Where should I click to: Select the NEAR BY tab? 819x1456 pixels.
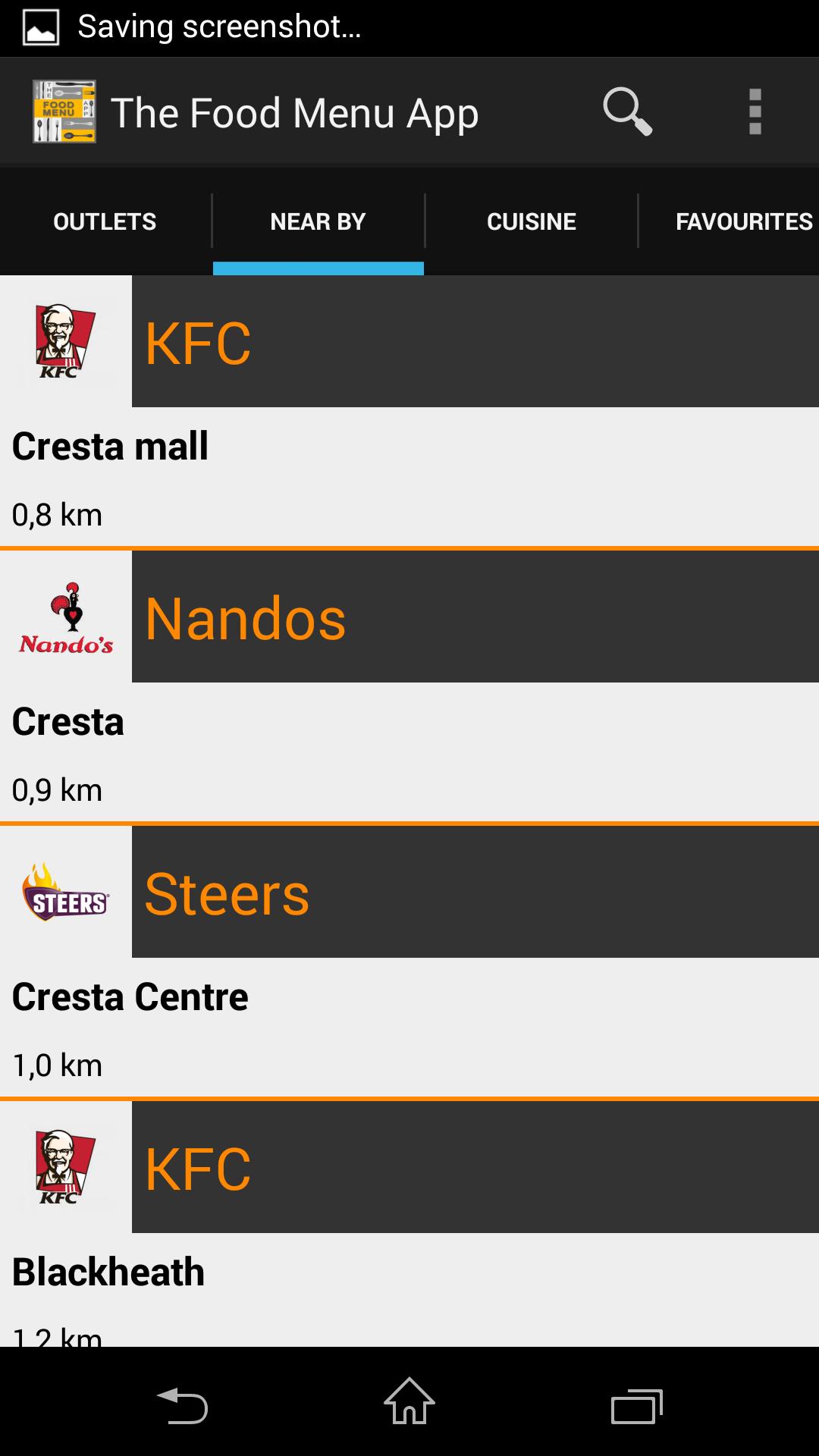coord(317,221)
